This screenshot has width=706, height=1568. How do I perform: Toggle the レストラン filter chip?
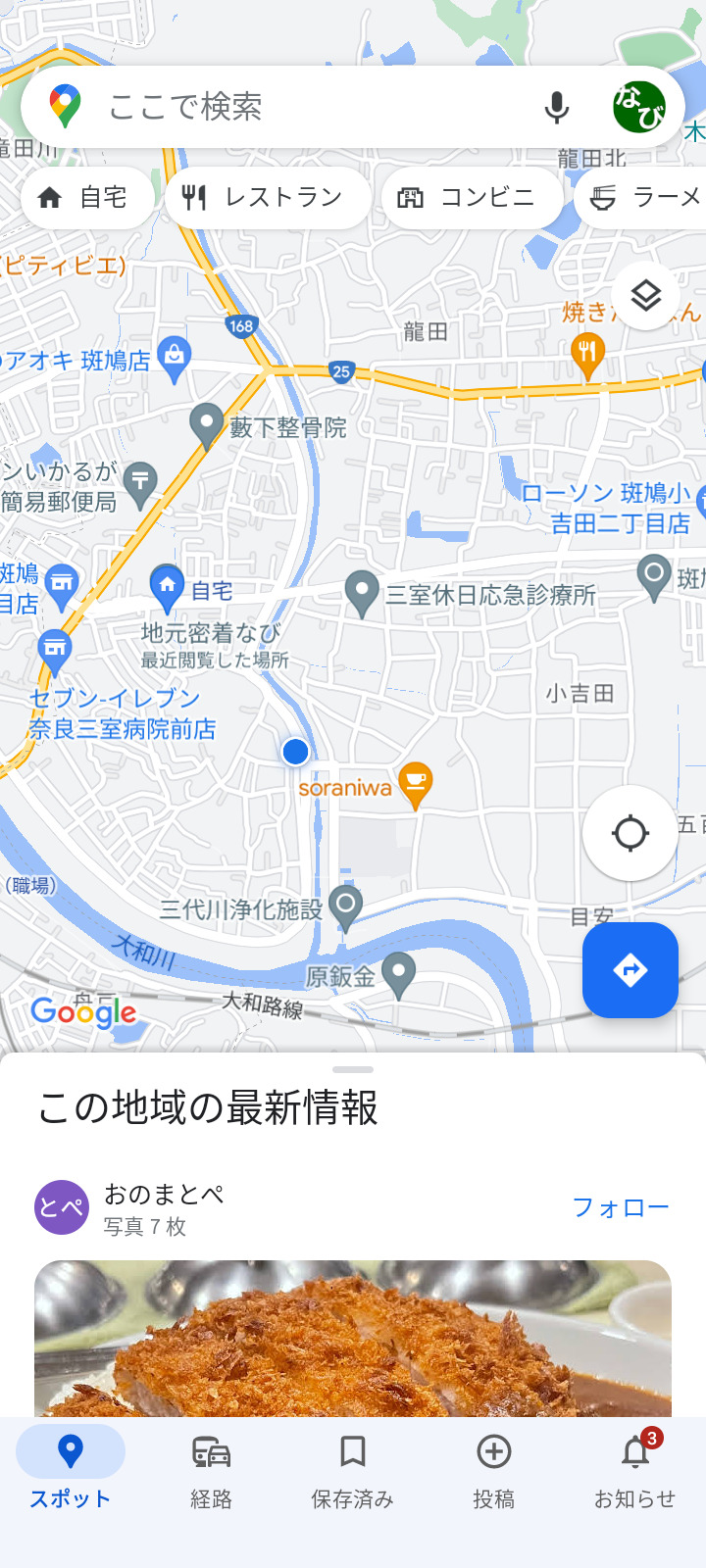(267, 196)
